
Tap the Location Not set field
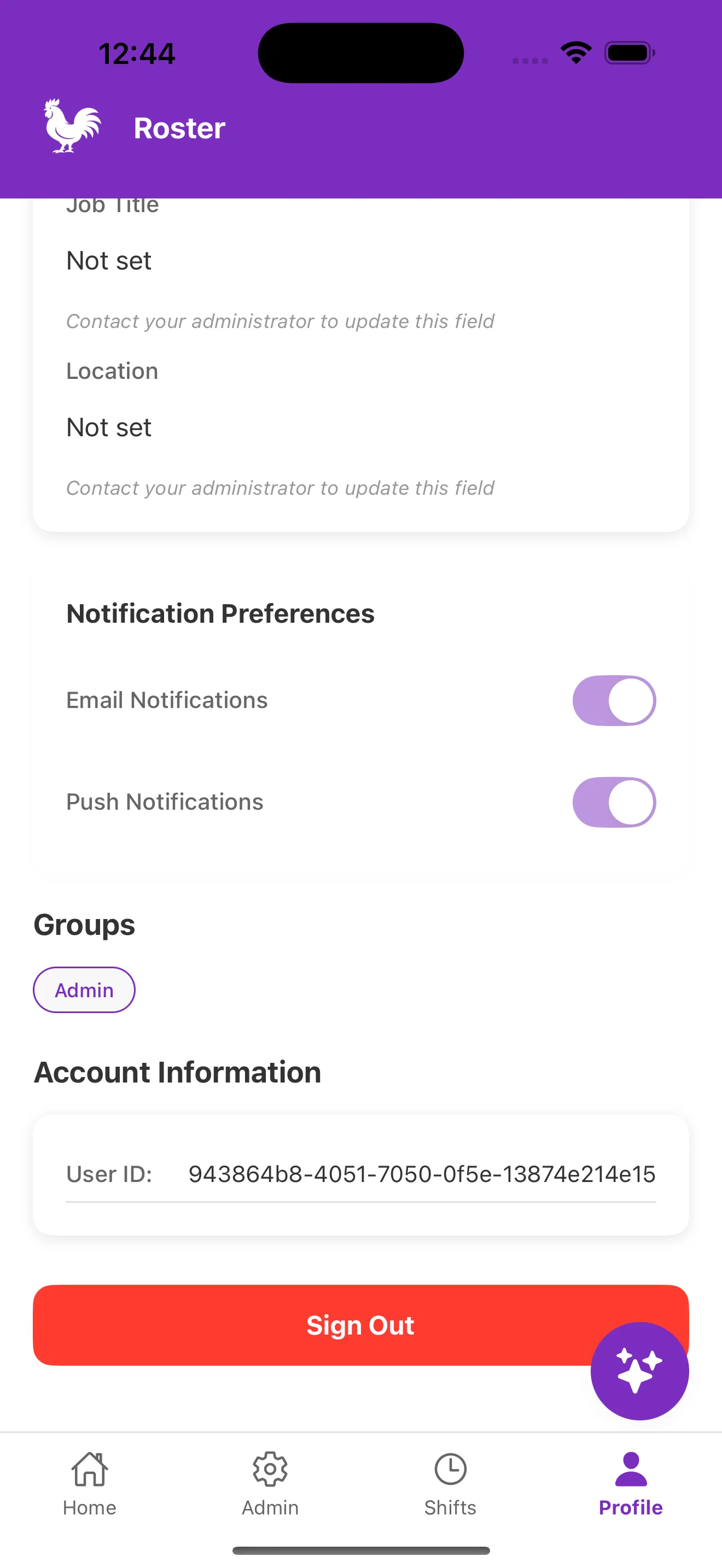(108, 426)
